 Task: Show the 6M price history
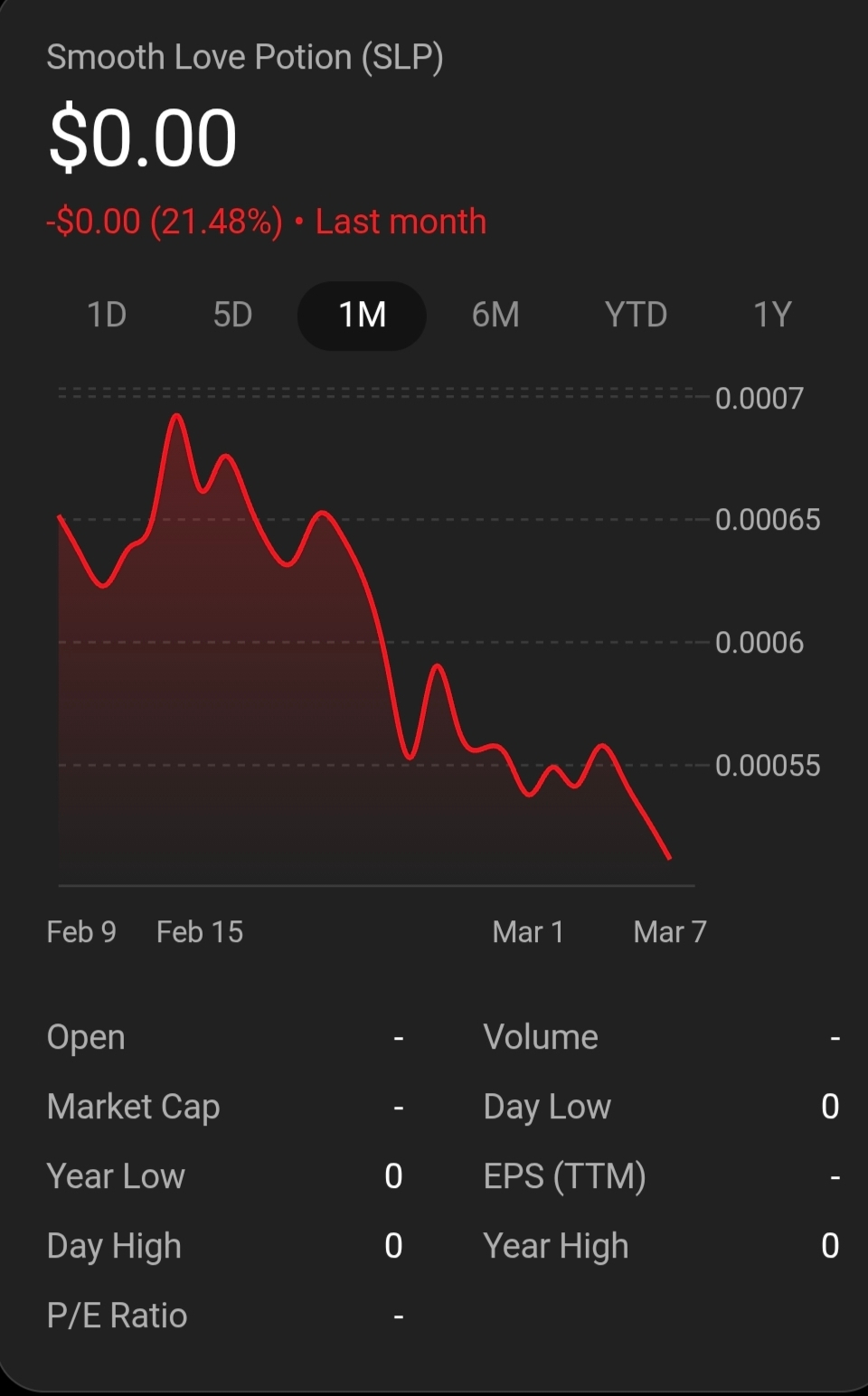pyautogui.click(x=495, y=316)
